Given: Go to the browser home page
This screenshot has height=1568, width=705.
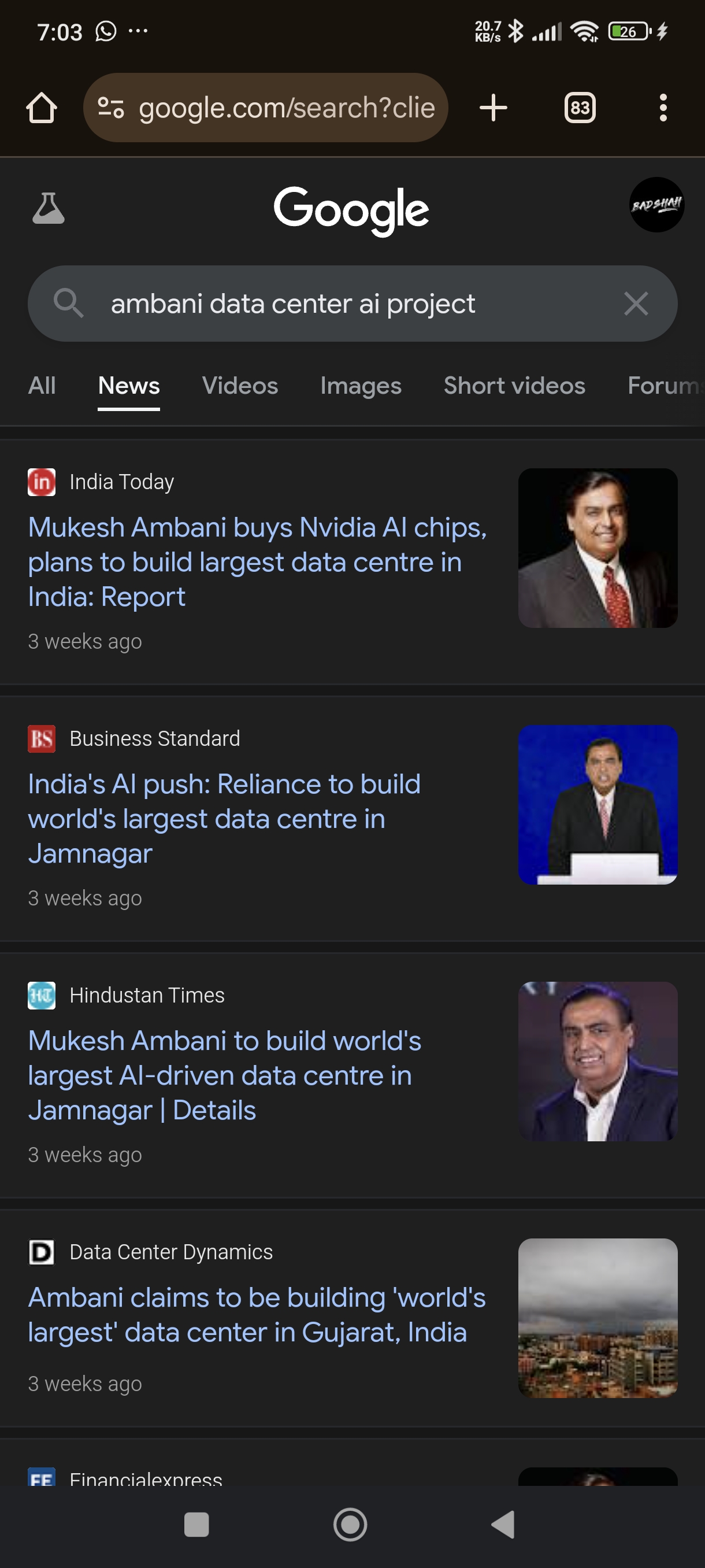Looking at the screenshot, I should [42, 108].
